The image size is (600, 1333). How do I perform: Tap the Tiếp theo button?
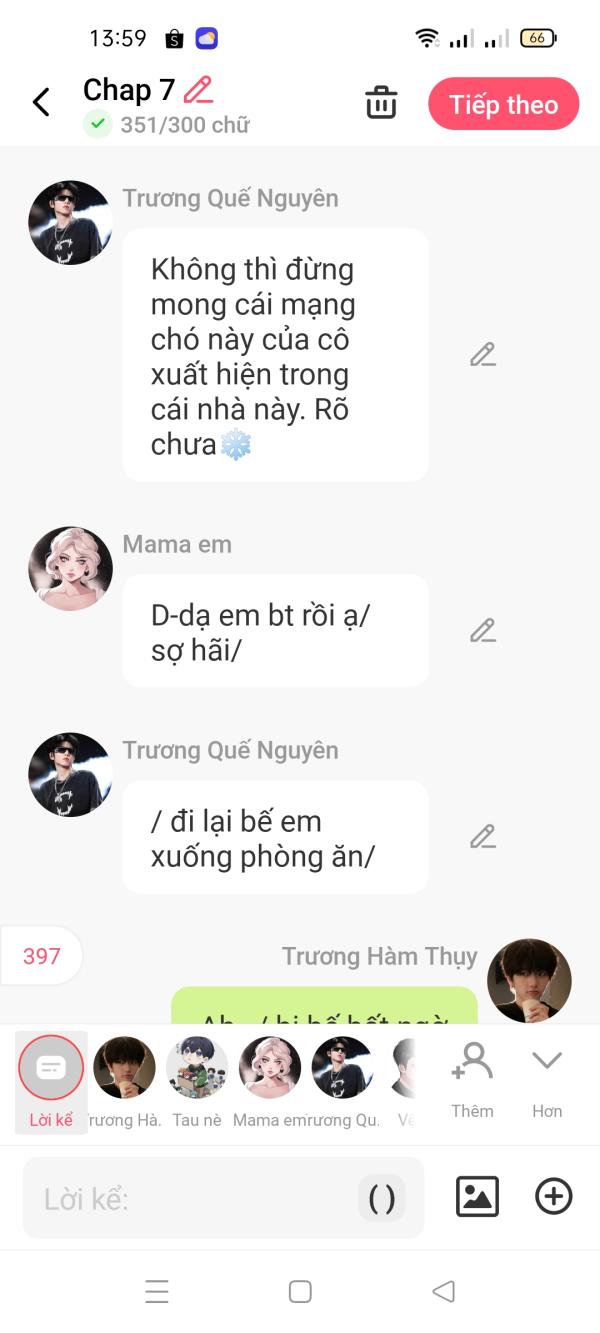click(x=504, y=104)
